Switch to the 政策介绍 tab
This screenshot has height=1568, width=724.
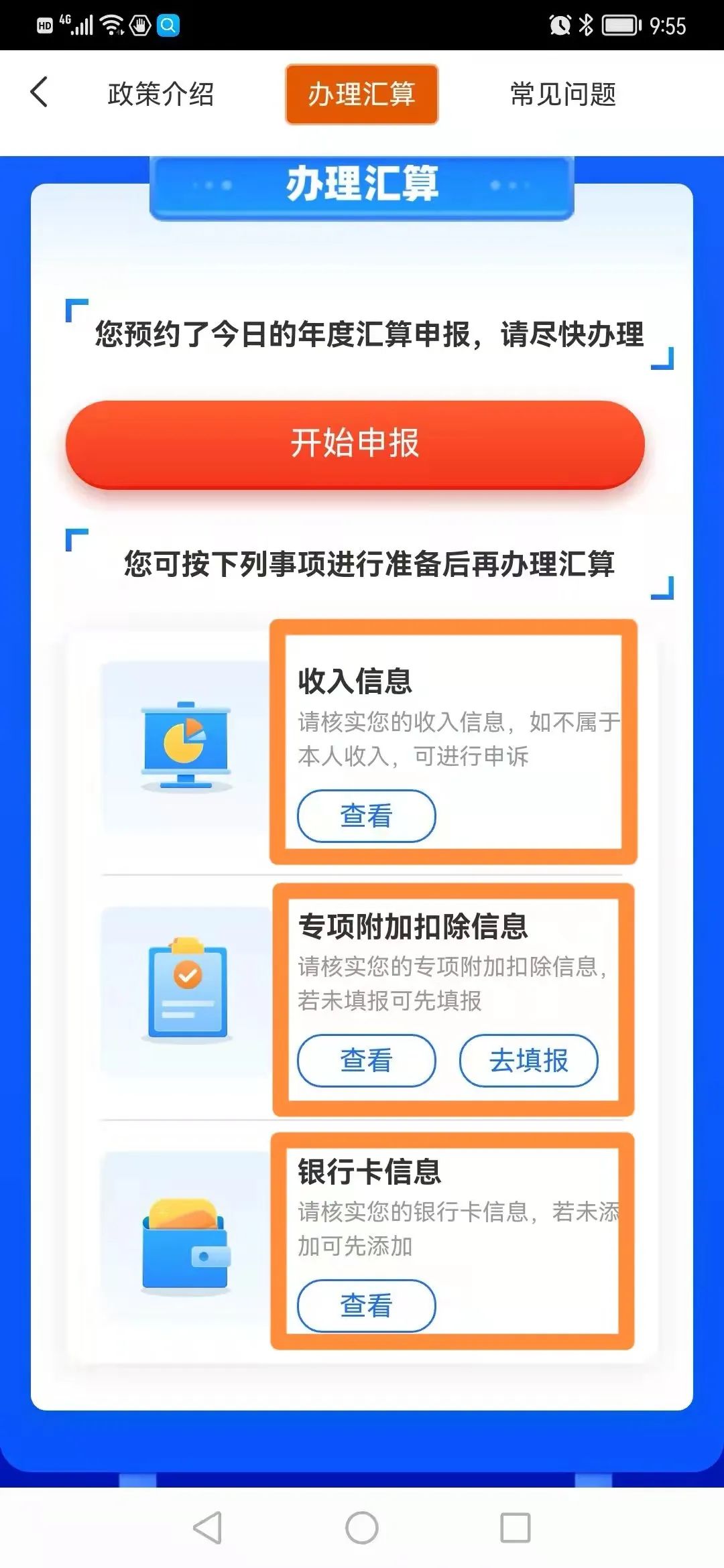[x=161, y=94]
